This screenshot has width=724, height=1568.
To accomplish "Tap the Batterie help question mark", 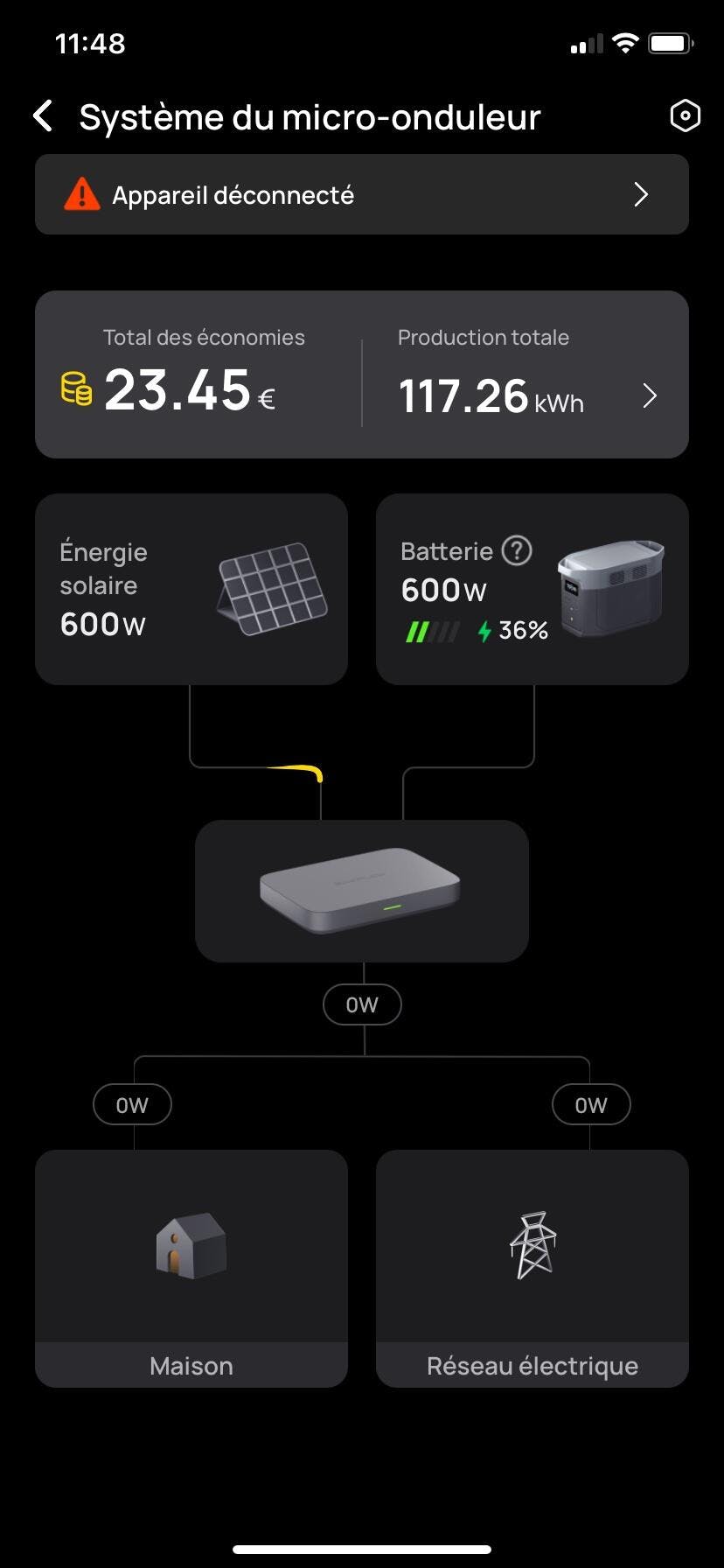I will tap(517, 551).
